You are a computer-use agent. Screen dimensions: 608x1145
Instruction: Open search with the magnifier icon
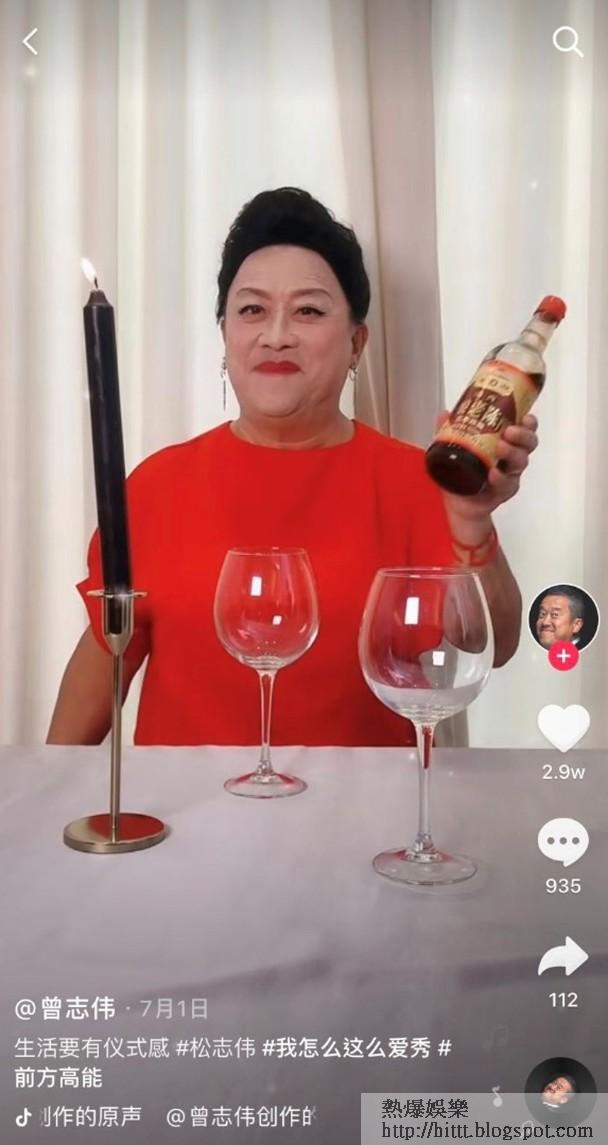coord(567,41)
